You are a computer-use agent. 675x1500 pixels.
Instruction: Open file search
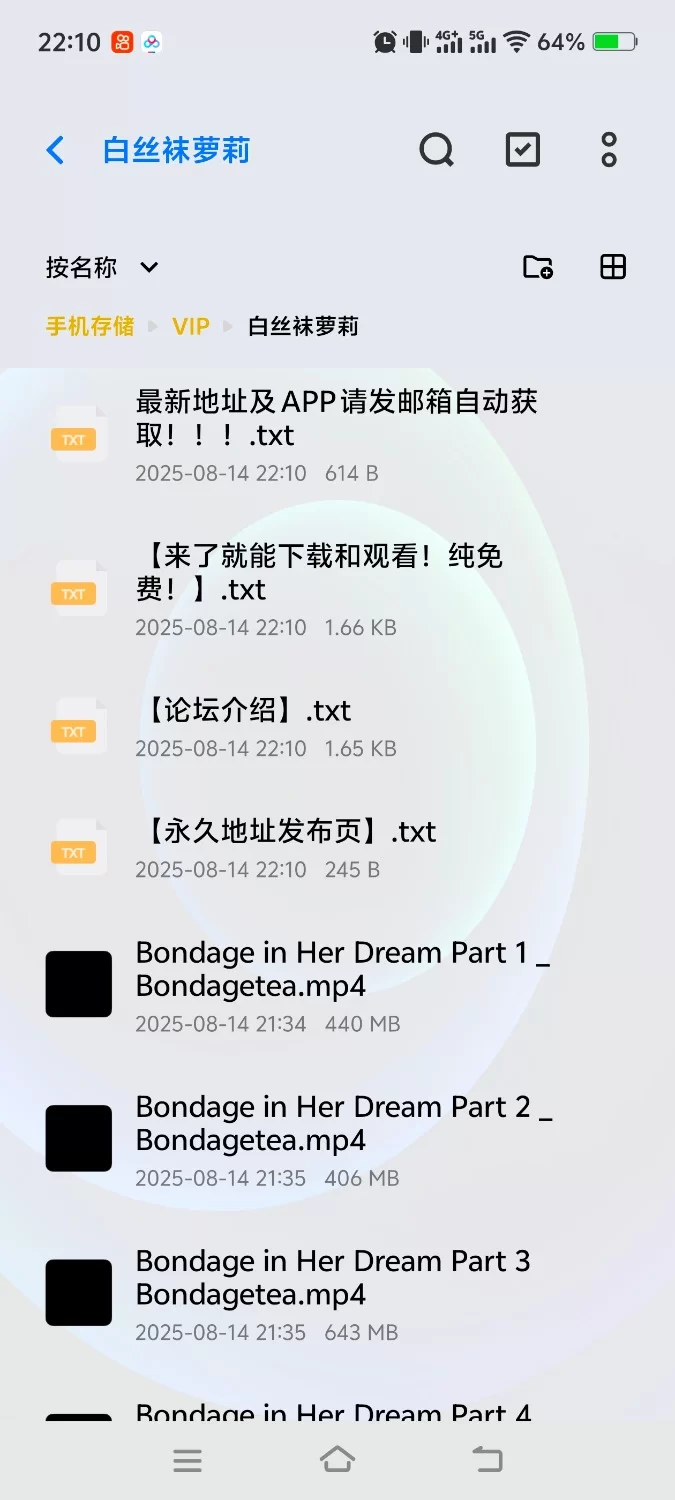pos(436,151)
